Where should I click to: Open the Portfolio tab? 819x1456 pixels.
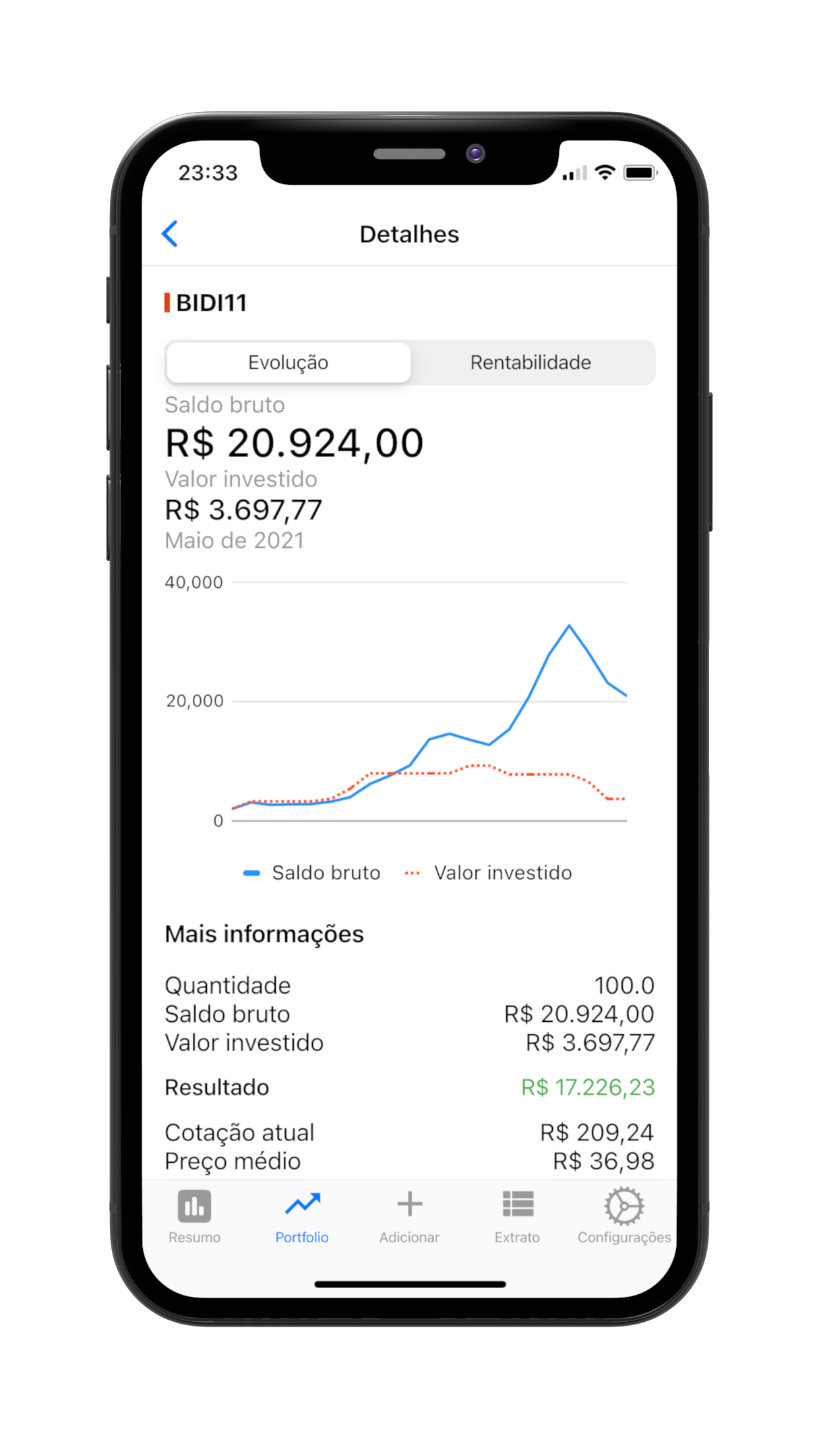coord(302,1216)
